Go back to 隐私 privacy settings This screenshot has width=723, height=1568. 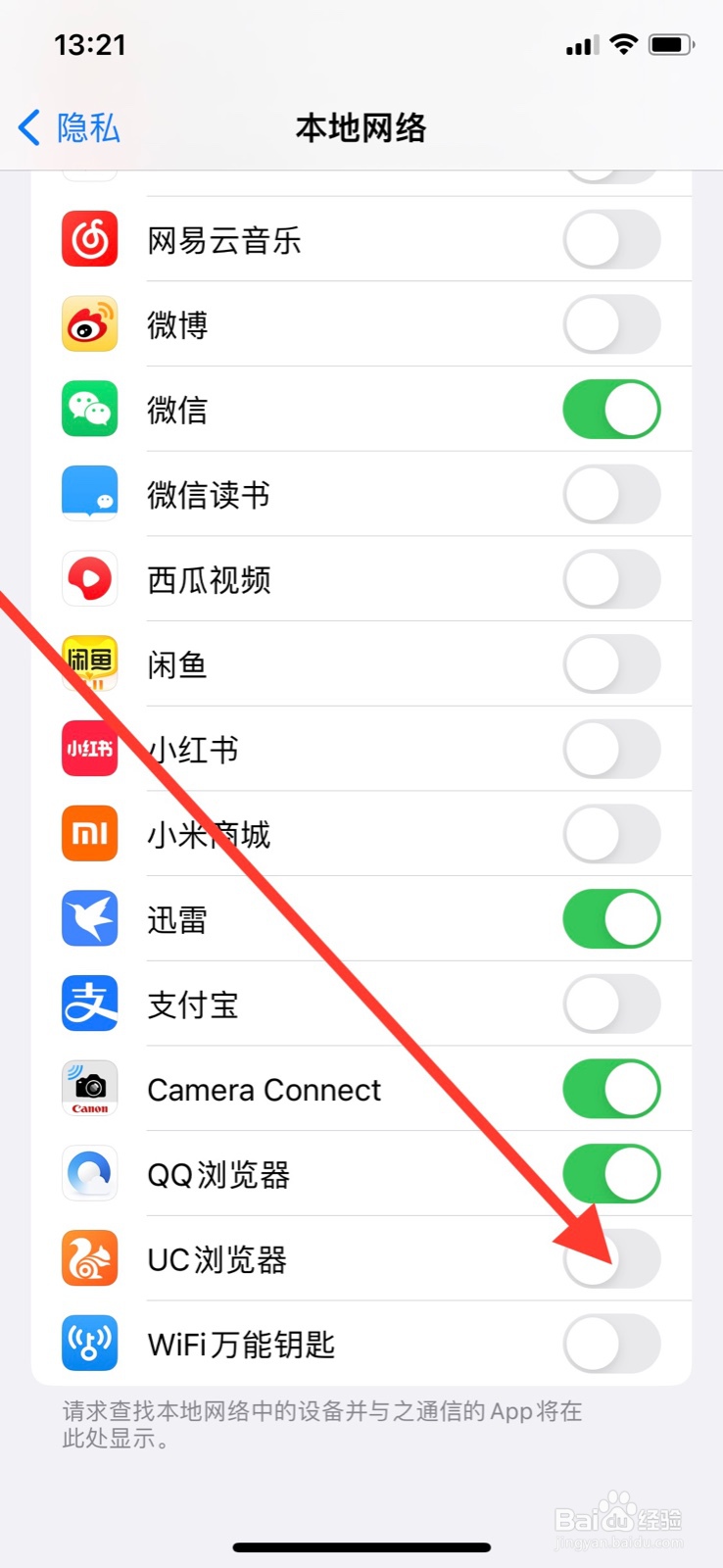click(62, 128)
